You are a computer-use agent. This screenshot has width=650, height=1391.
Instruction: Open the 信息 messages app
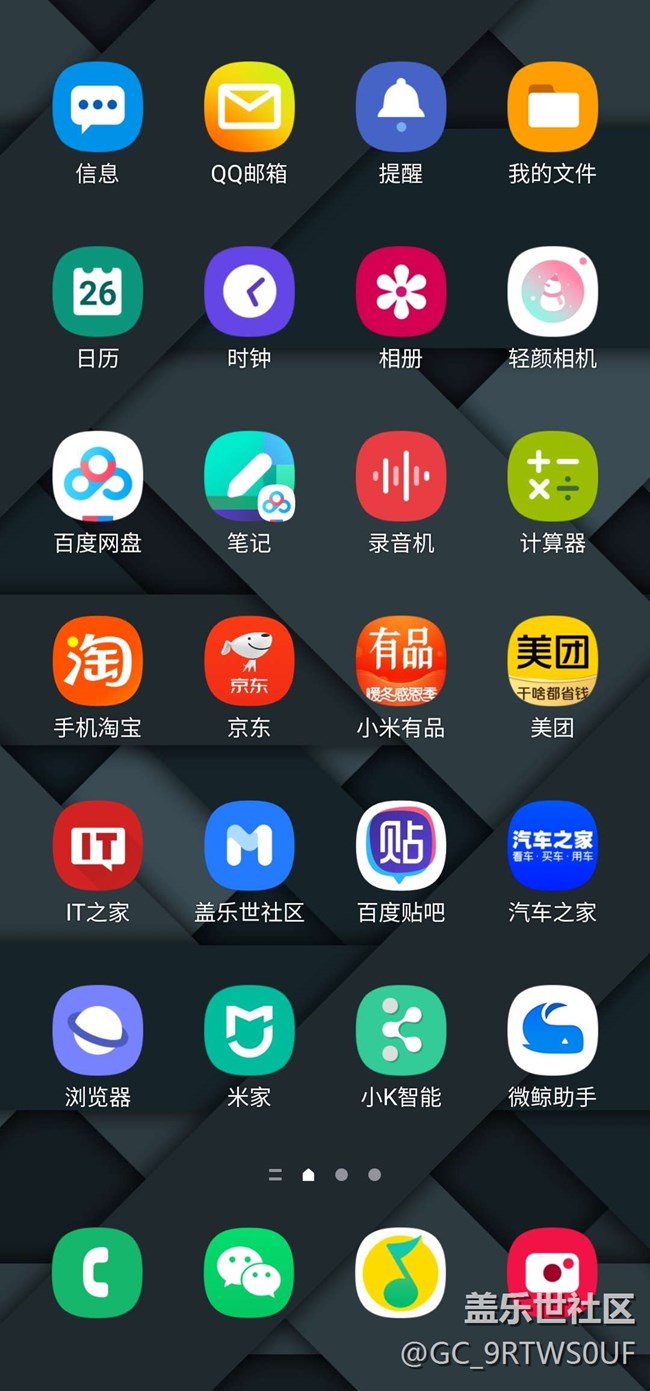98,107
